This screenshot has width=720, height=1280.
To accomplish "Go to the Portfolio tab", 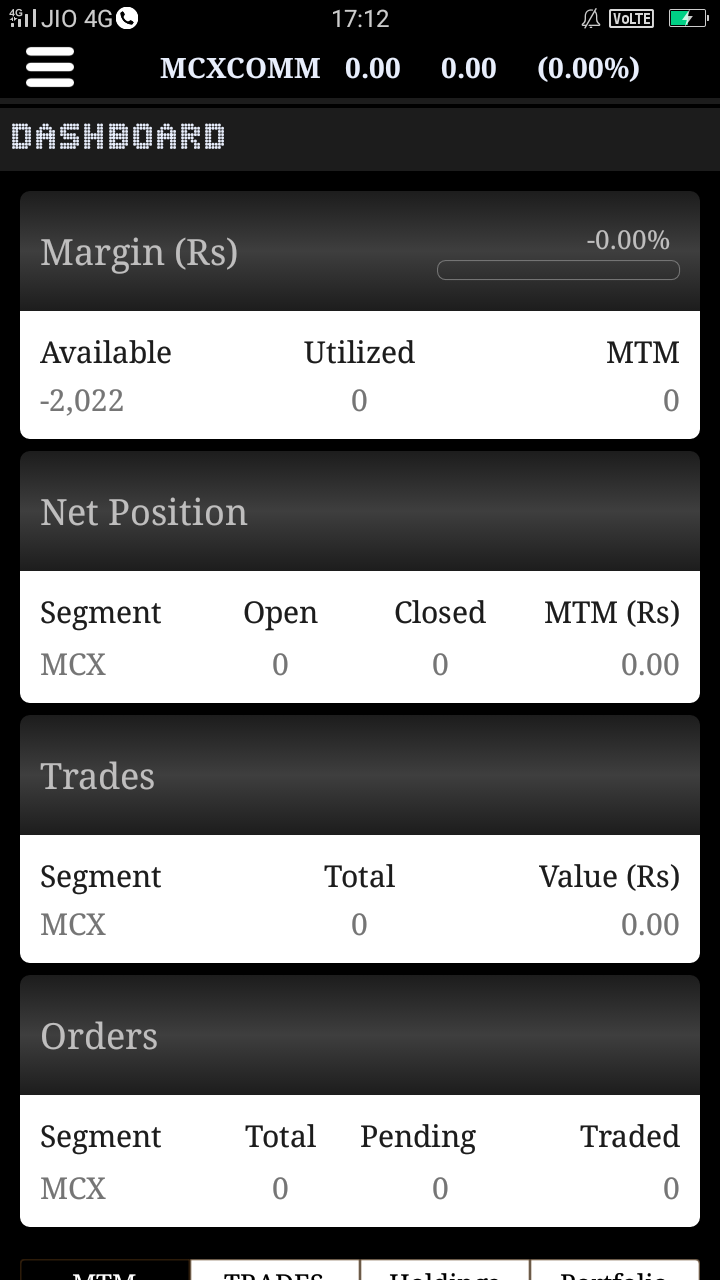I will click(613, 1270).
